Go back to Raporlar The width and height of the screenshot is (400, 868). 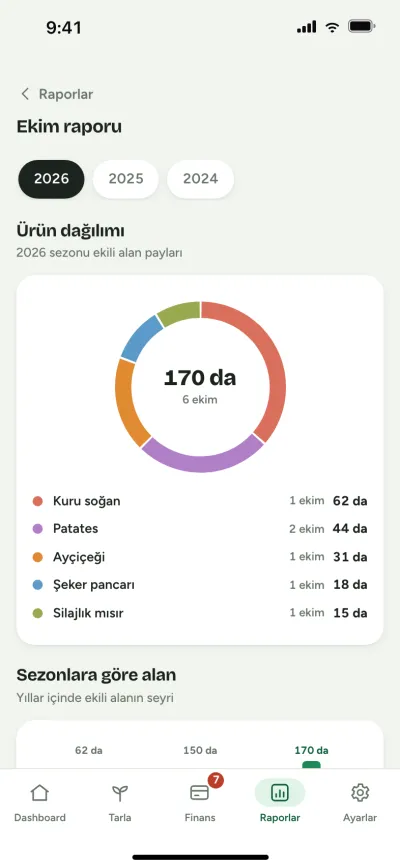click(56, 94)
